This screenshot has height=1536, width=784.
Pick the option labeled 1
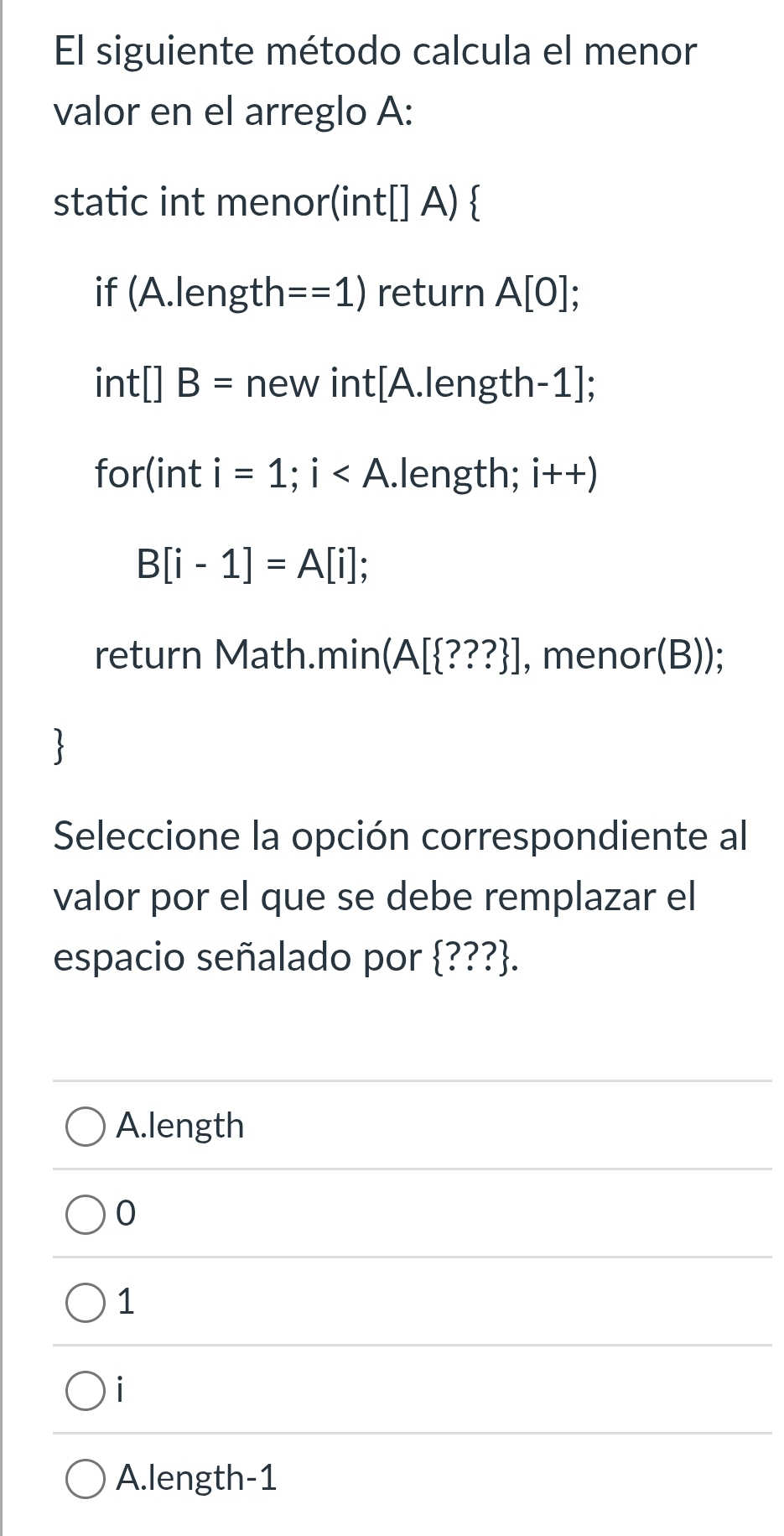tap(85, 1303)
